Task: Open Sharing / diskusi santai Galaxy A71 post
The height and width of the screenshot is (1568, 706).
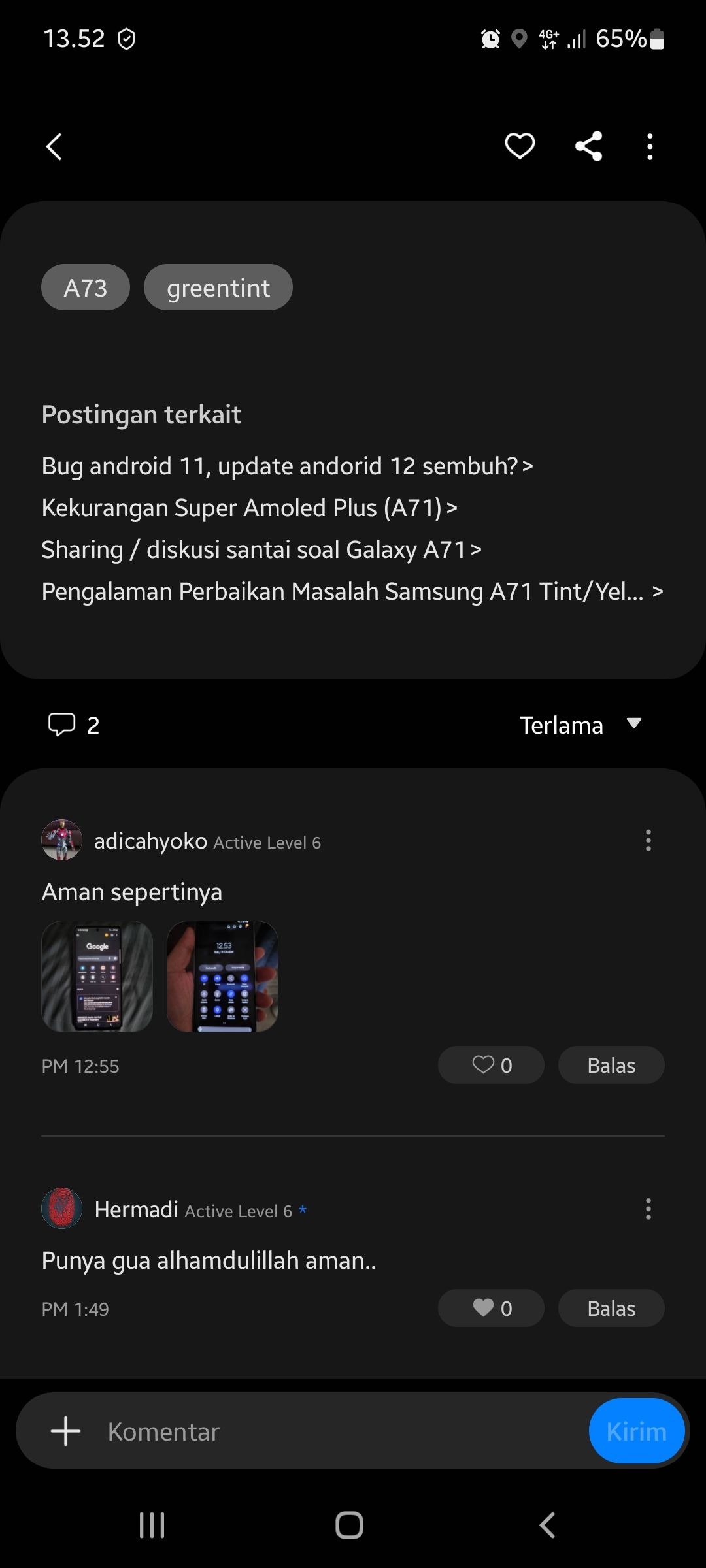Action: pyautogui.click(x=261, y=550)
